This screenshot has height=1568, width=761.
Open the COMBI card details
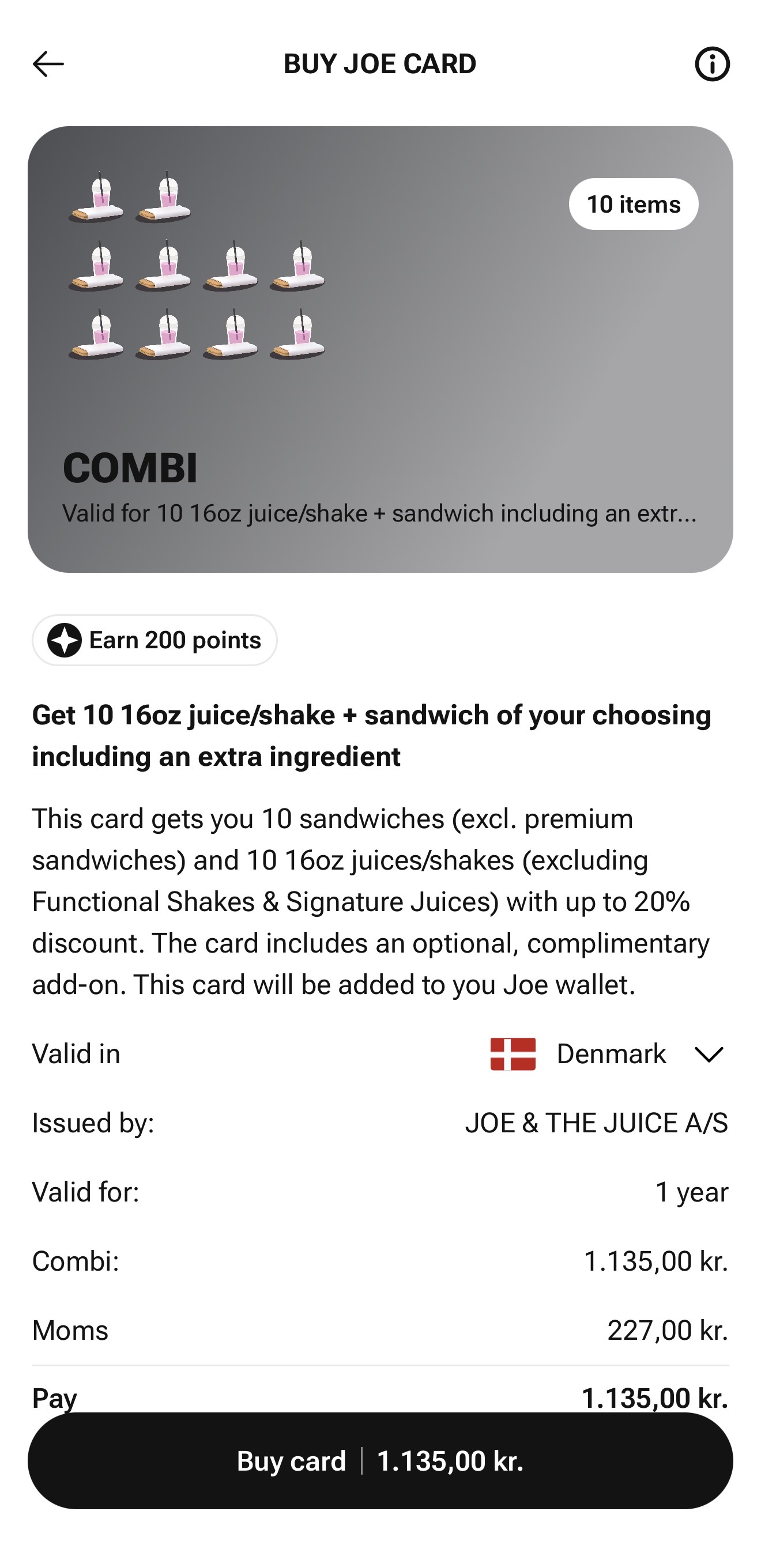coord(380,349)
